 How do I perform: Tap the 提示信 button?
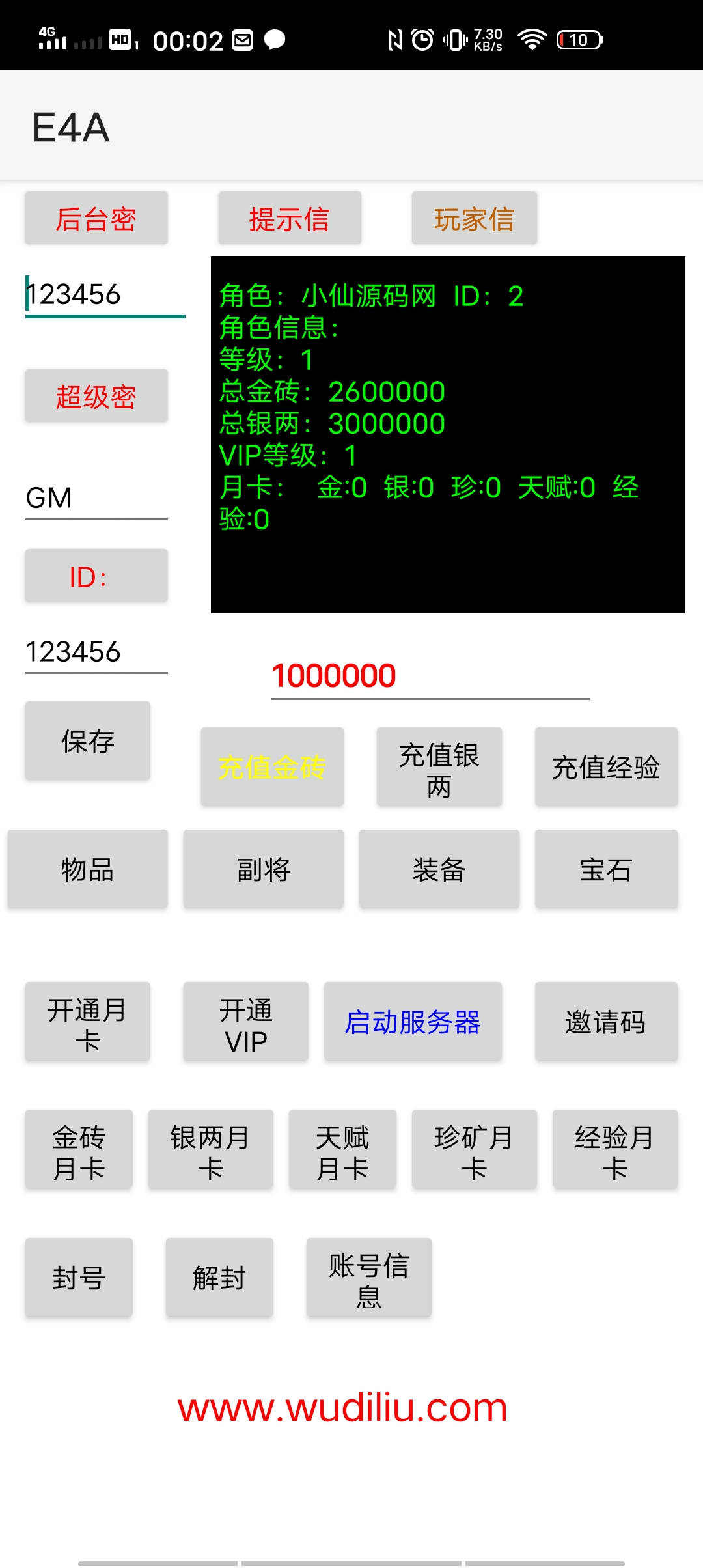[290, 218]
